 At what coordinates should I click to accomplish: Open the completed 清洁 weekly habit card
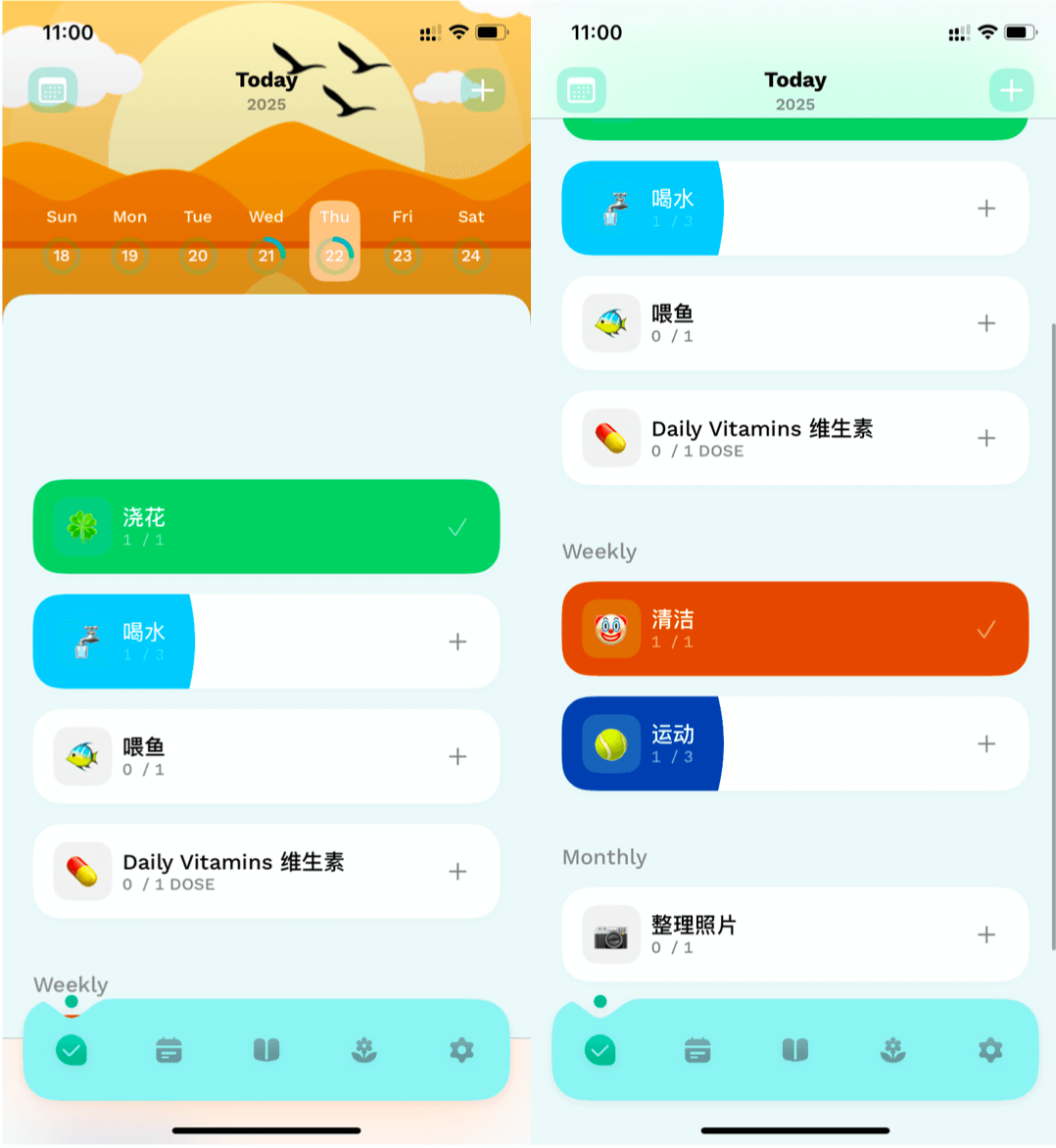794,629
